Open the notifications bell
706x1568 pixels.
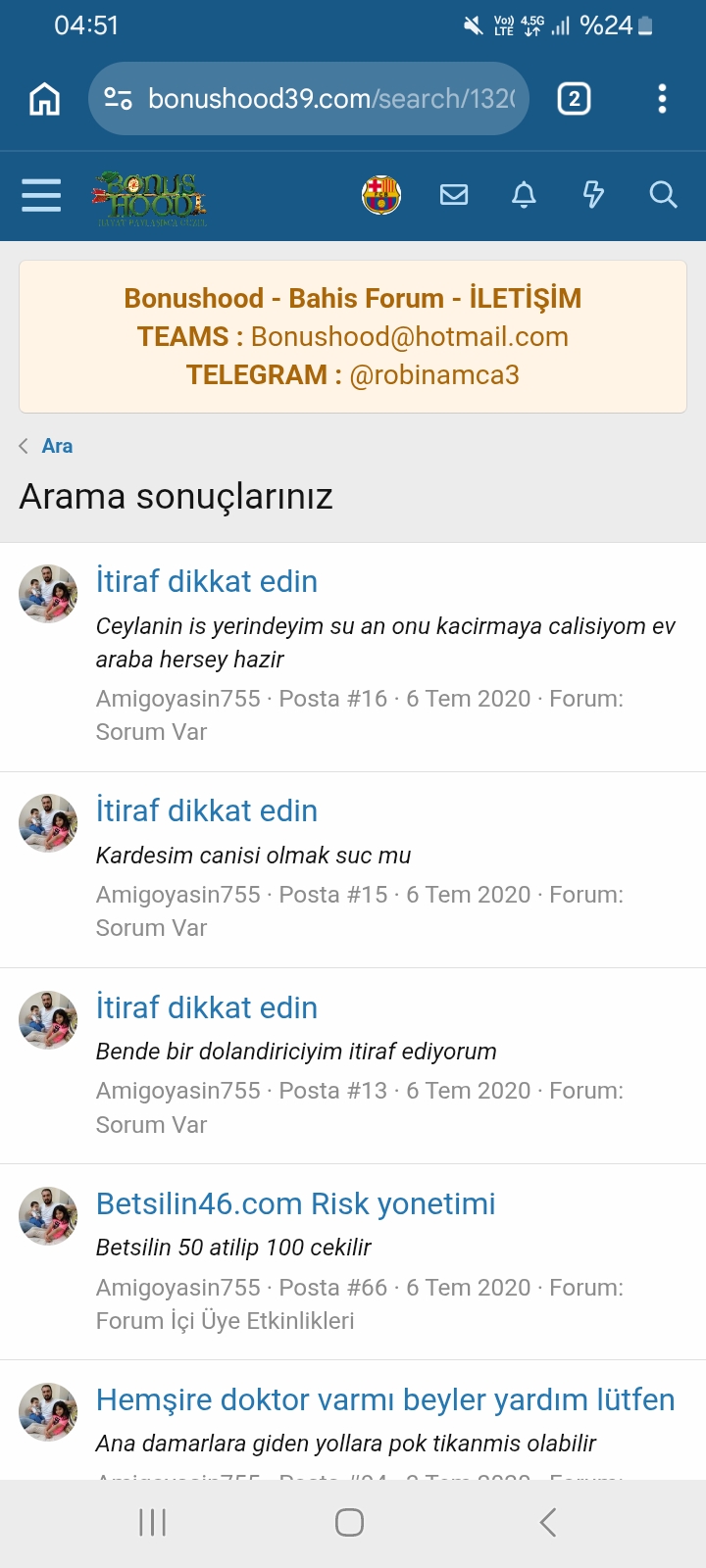point(525,195)
